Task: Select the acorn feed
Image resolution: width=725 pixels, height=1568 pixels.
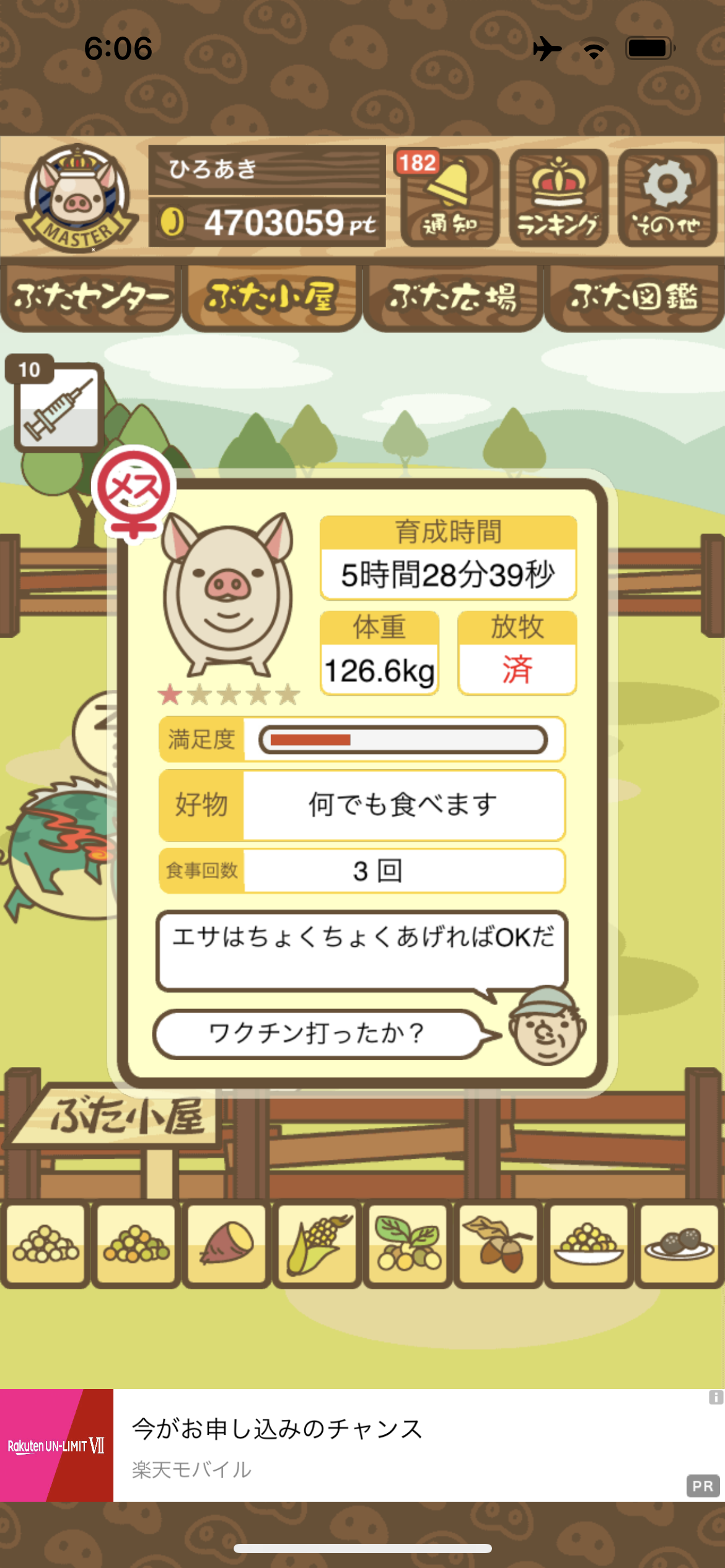Action: pos(498,1244)
